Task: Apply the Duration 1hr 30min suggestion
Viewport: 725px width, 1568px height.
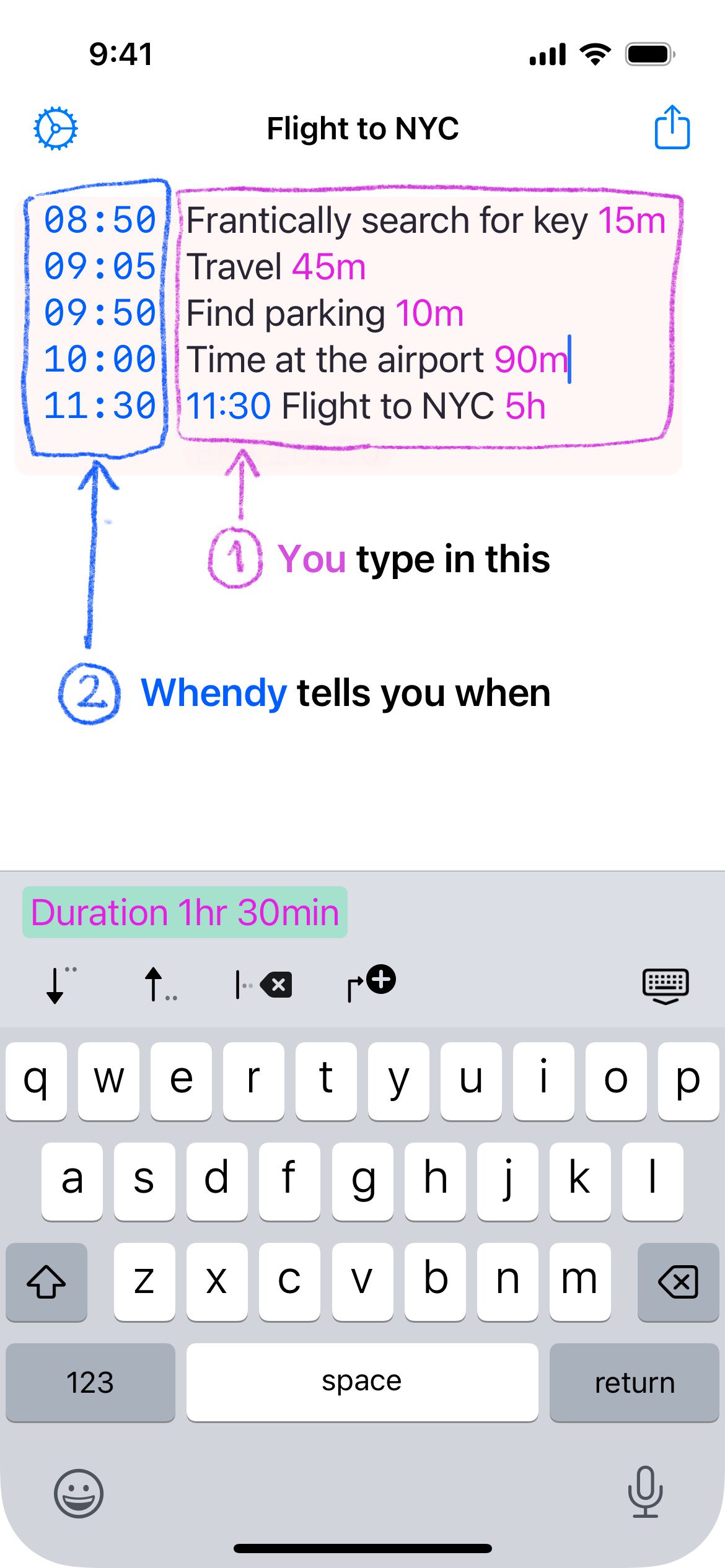Action: click(185, 912)
